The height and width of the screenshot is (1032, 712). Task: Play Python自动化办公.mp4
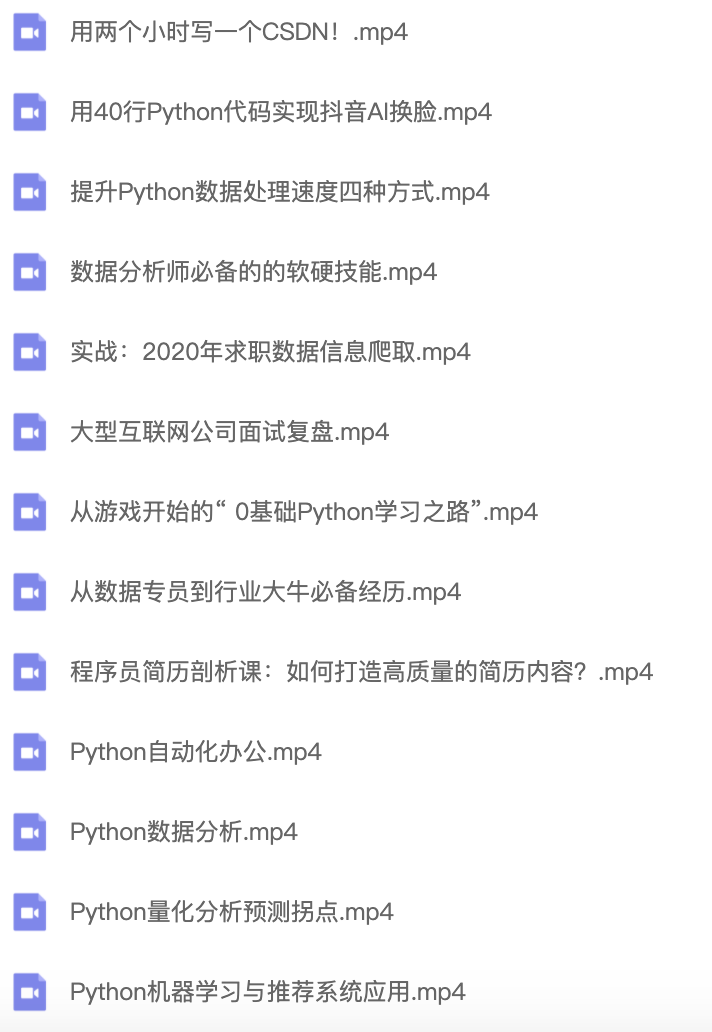[195, 752]
